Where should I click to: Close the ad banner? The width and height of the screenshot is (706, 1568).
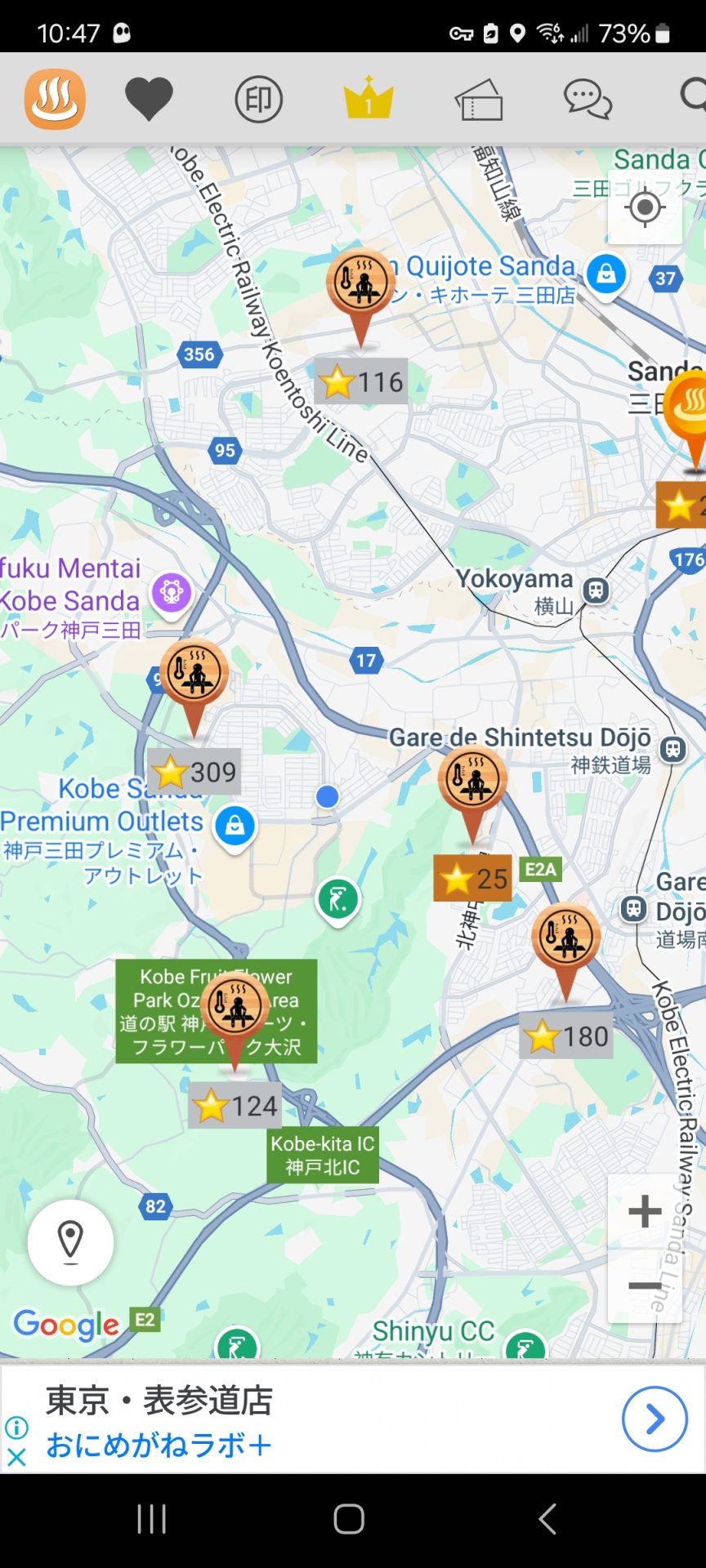[16, 1456]
